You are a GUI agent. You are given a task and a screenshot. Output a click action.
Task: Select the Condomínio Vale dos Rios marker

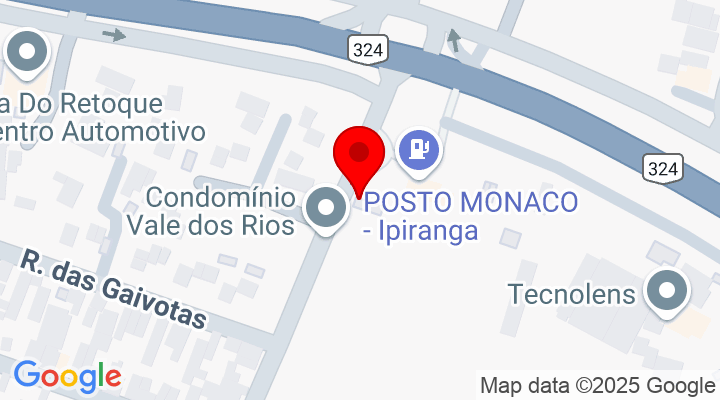tap(325, 210)
